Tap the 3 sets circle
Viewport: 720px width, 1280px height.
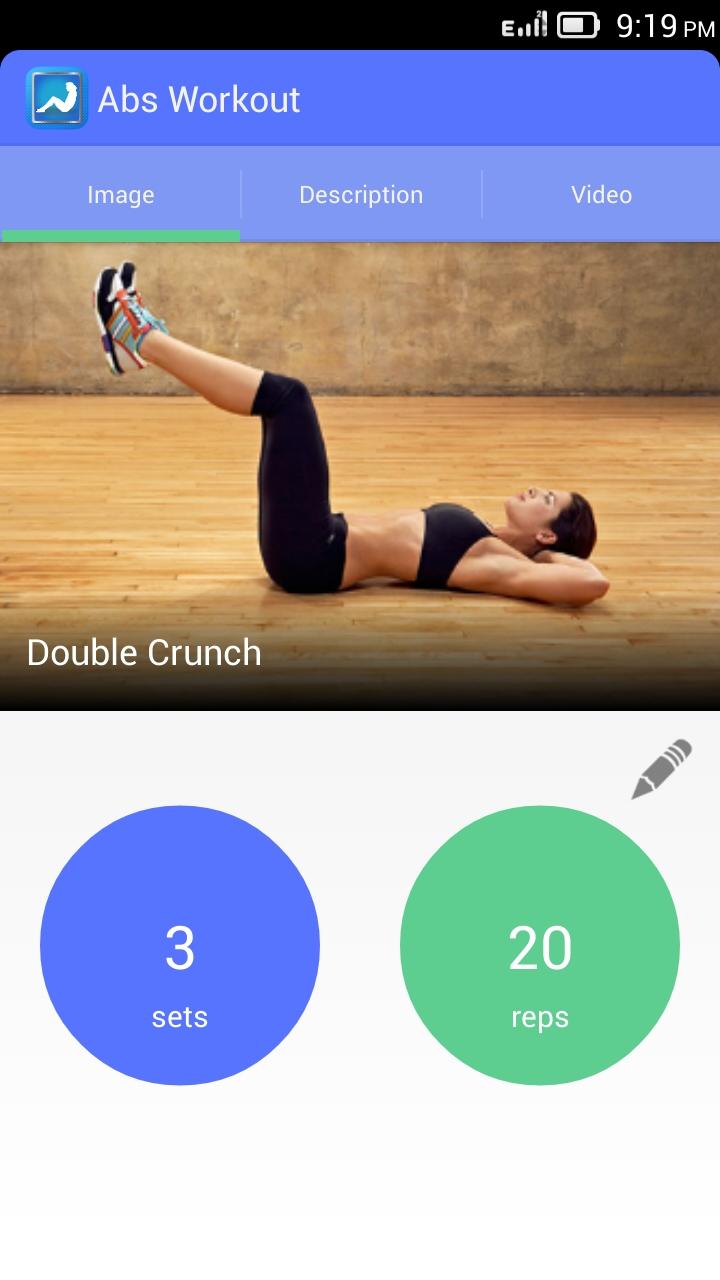coord(180,945)
